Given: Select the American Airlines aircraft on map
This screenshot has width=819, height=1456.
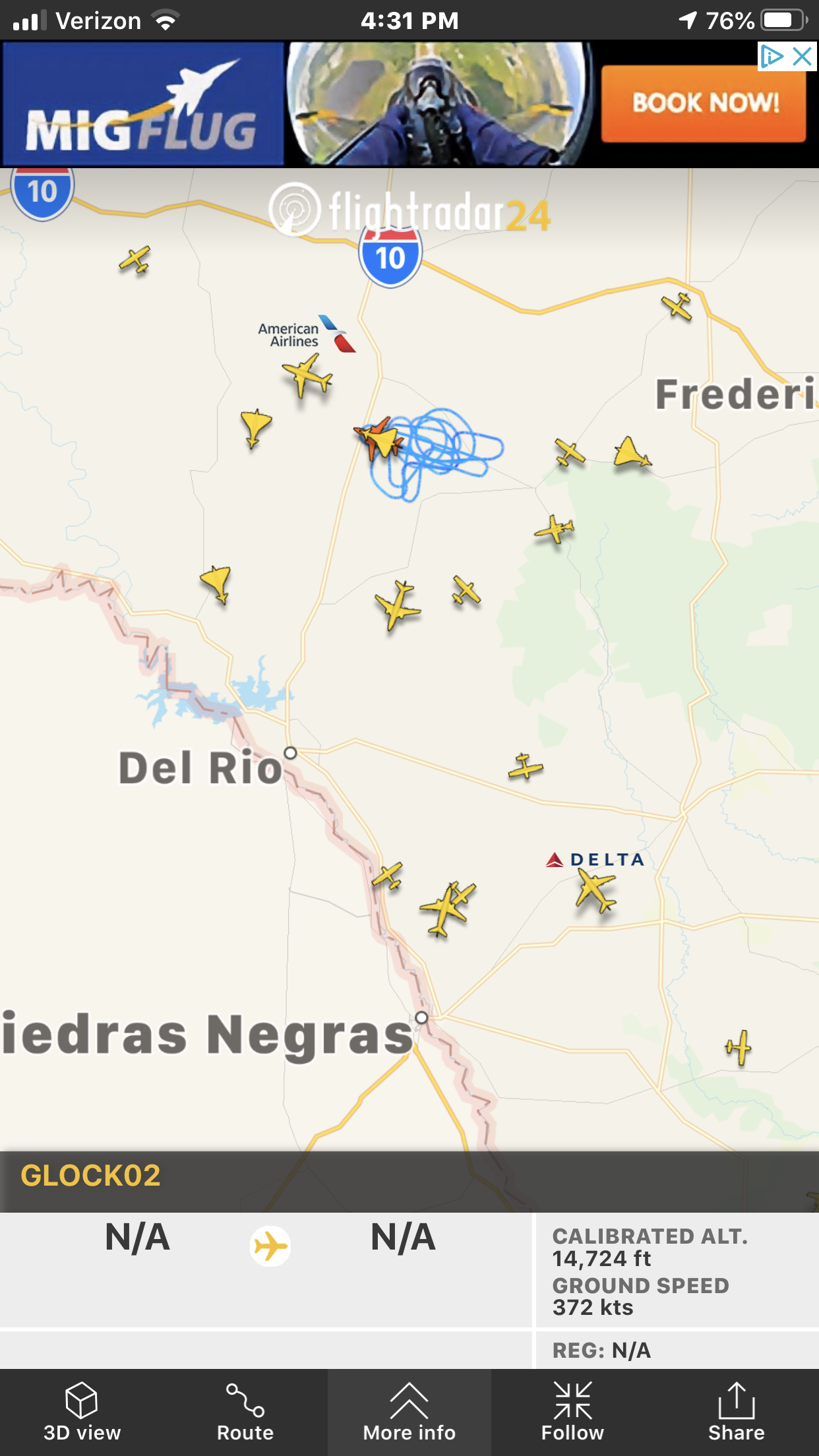Looking at the screenshot, I should click(x=307, y=377).
